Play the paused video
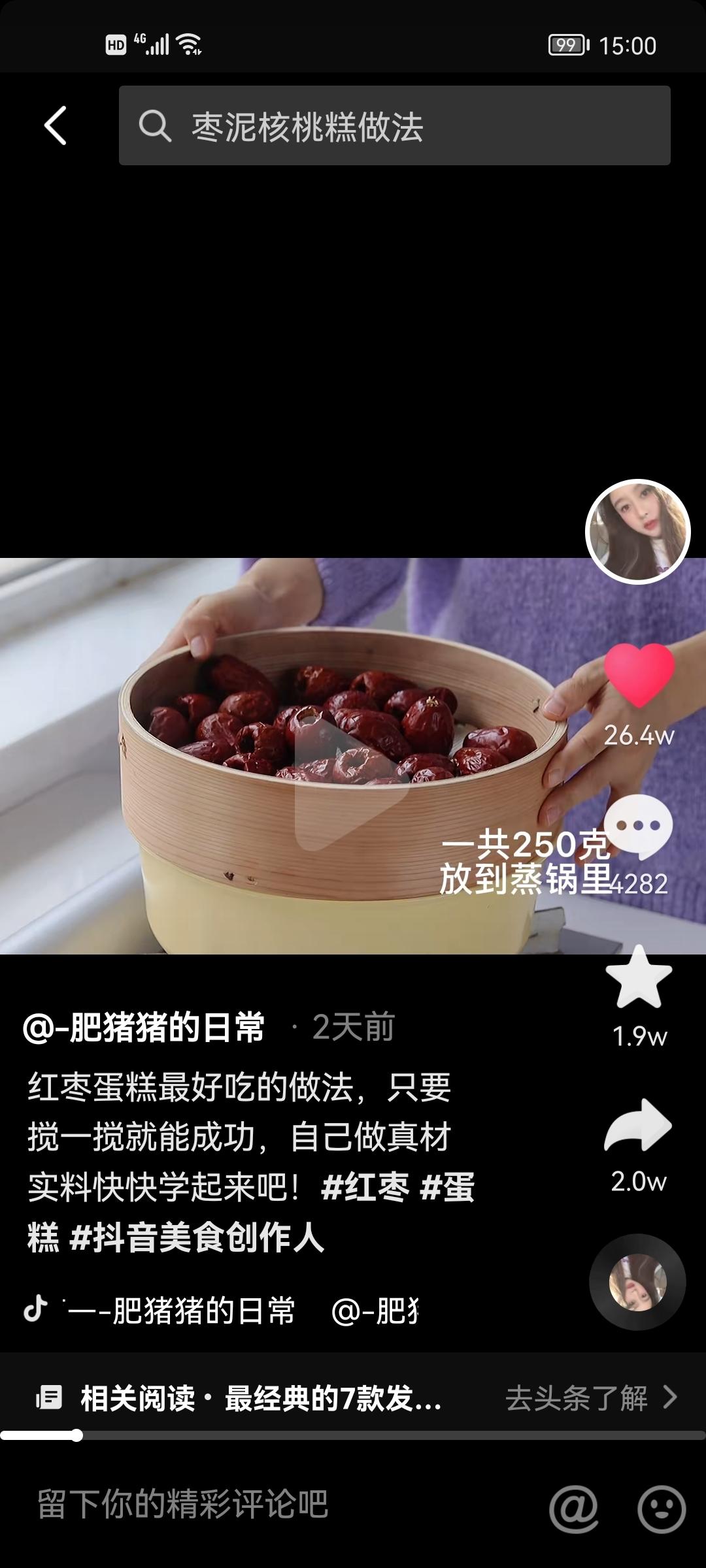The image size is (706, 1568). click(352, 784)
